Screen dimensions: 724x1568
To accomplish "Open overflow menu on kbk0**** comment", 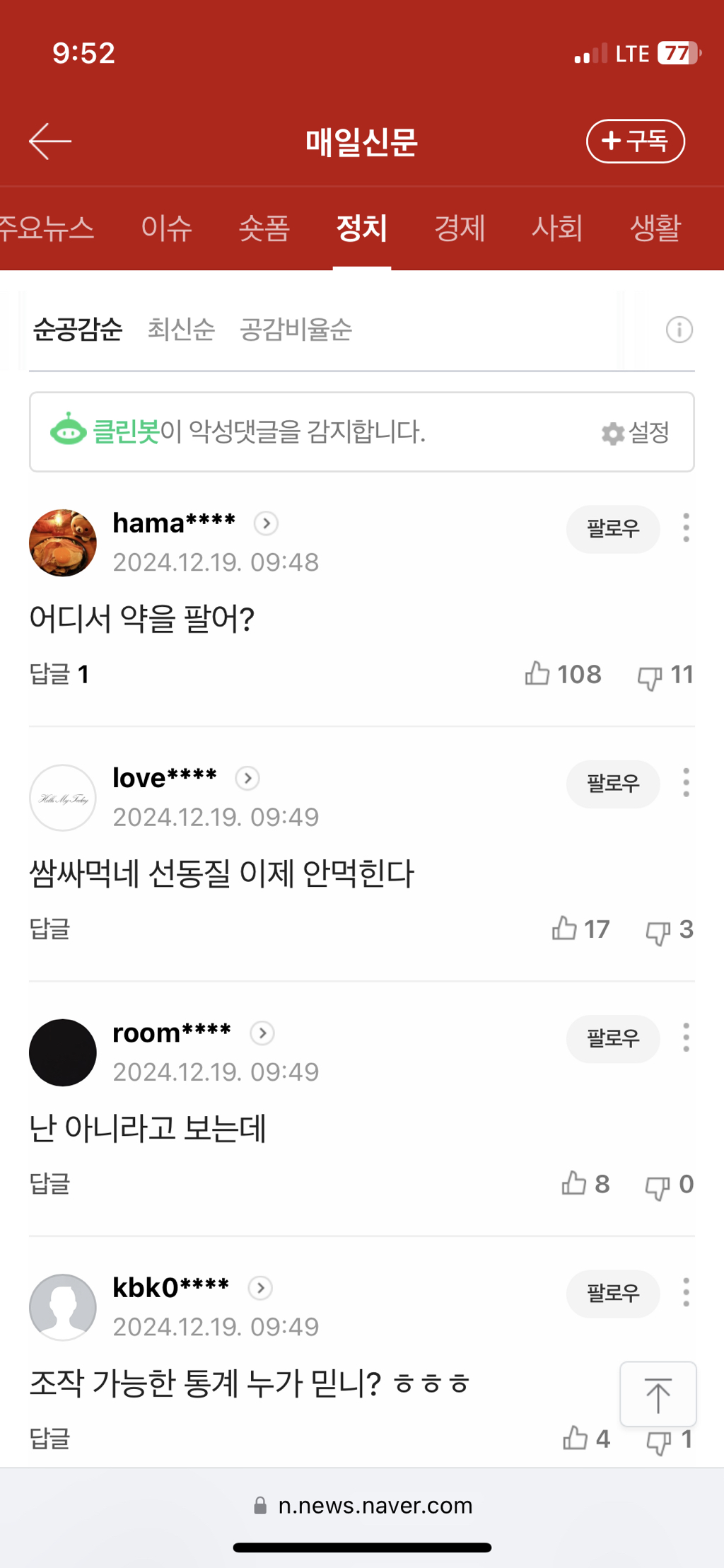I will pos(686,1293).
